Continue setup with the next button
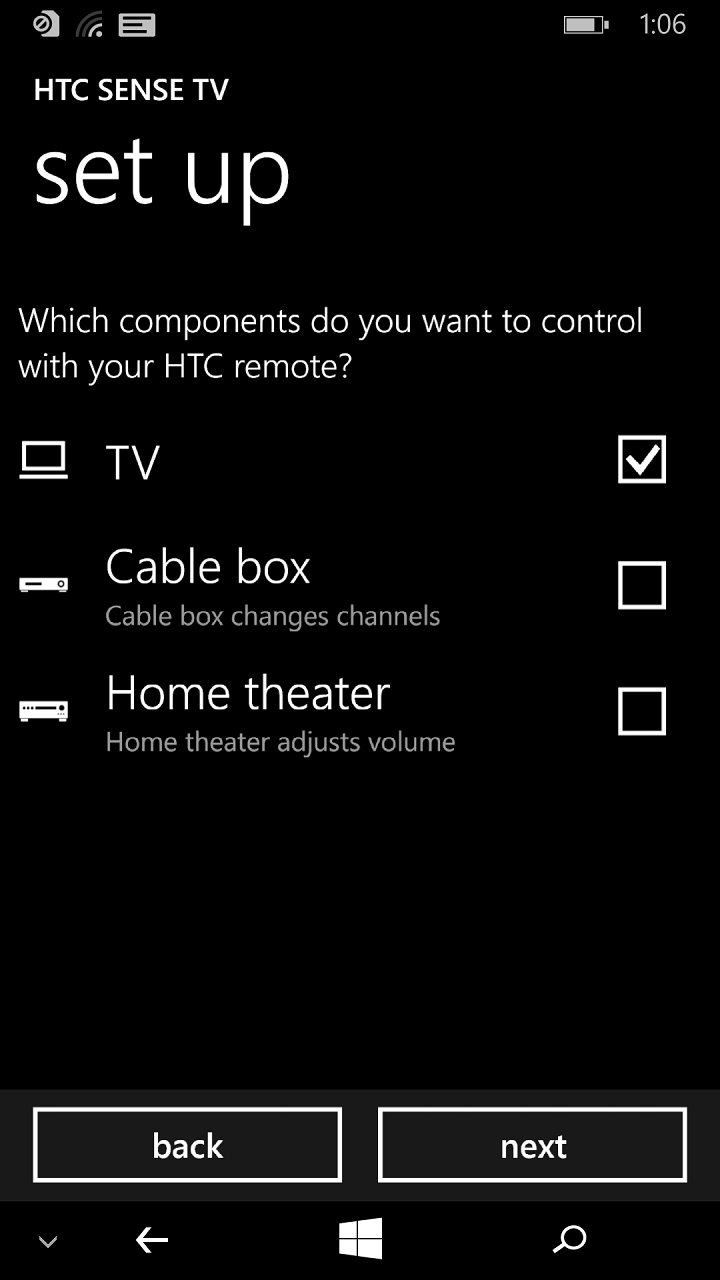 (532, 1145)
